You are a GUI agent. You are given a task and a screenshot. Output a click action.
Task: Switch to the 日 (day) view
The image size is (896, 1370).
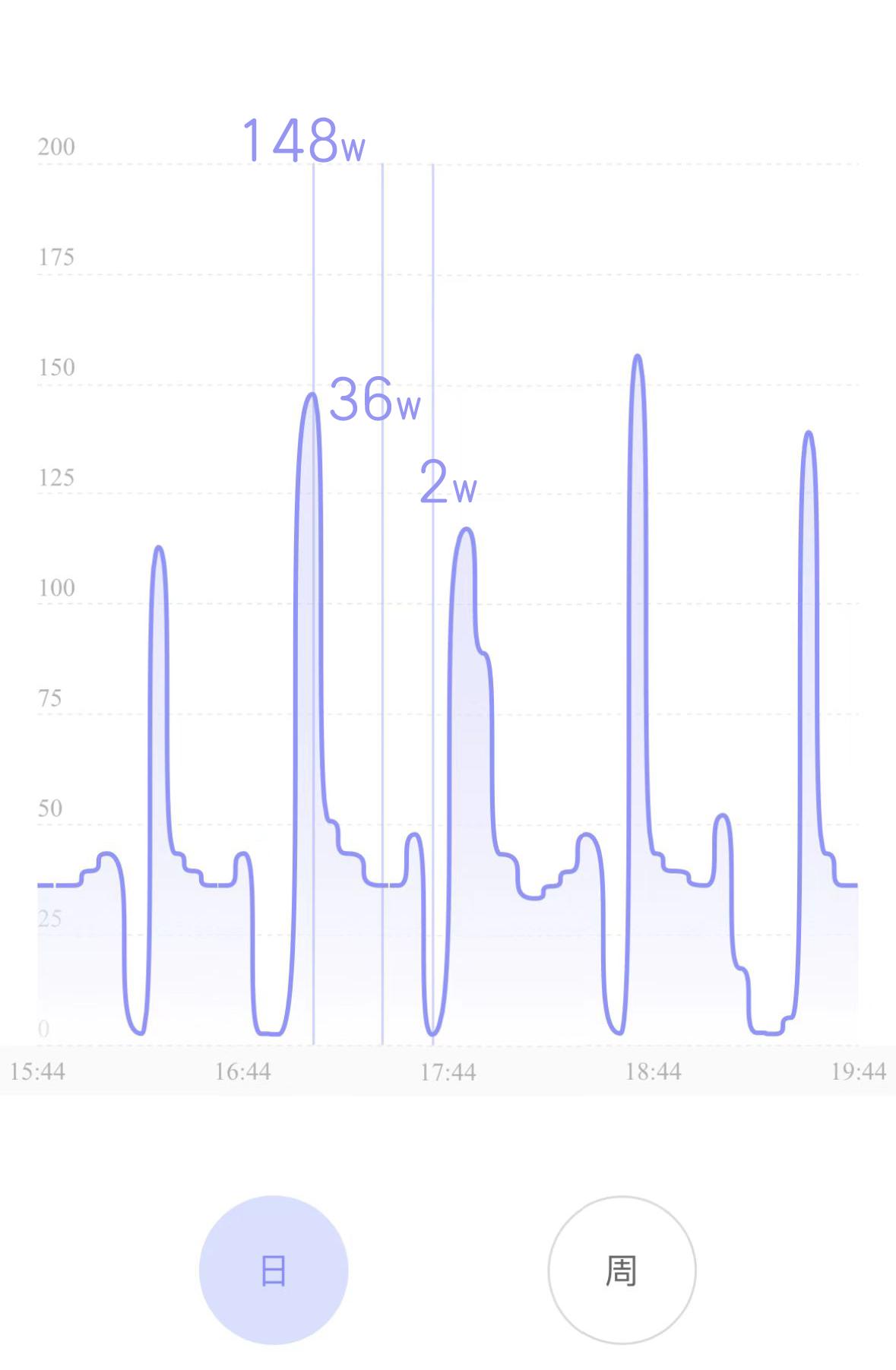tap(274, 1270)
